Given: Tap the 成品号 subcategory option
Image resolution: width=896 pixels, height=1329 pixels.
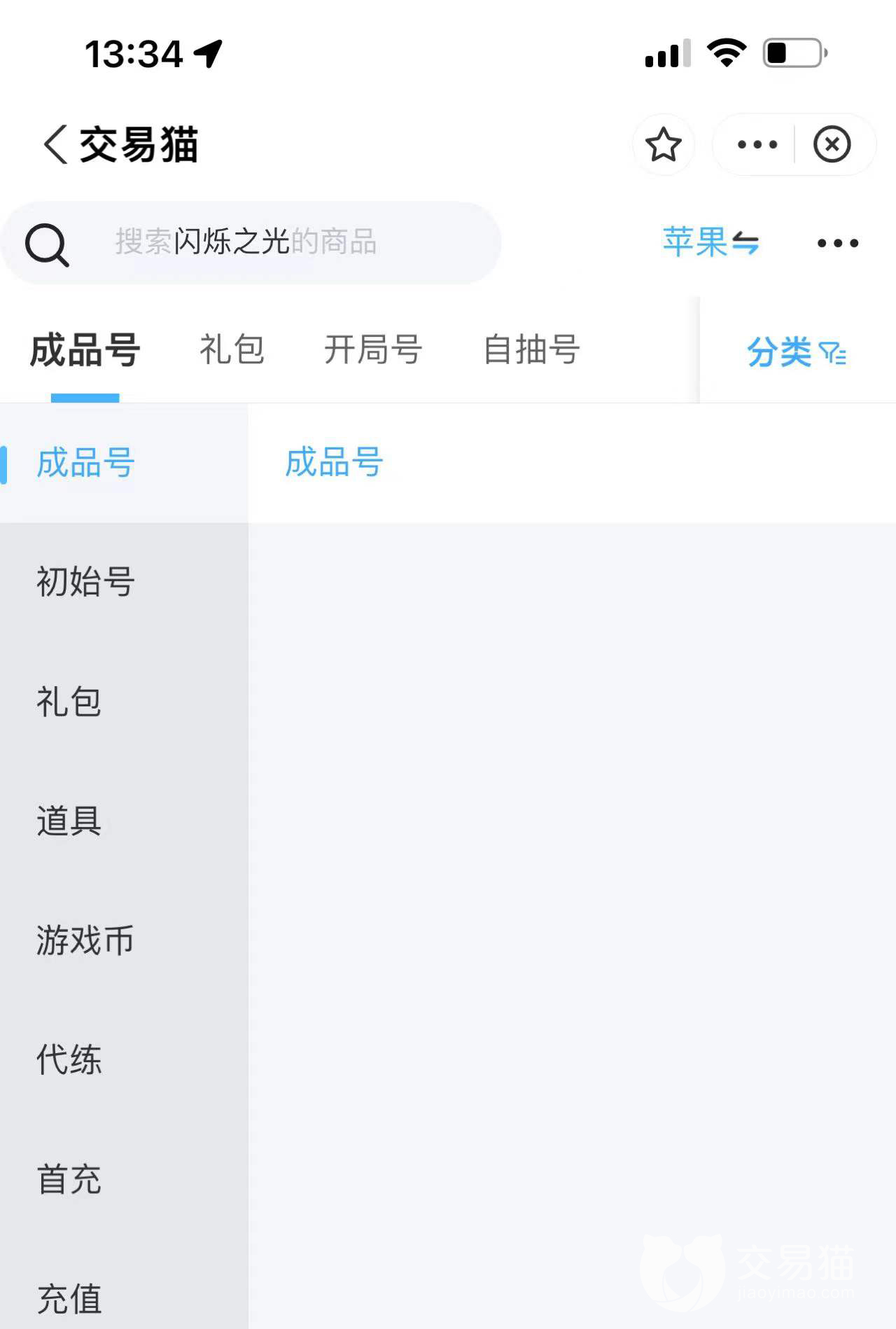Looking at the screenshot, I should point(334,463).
